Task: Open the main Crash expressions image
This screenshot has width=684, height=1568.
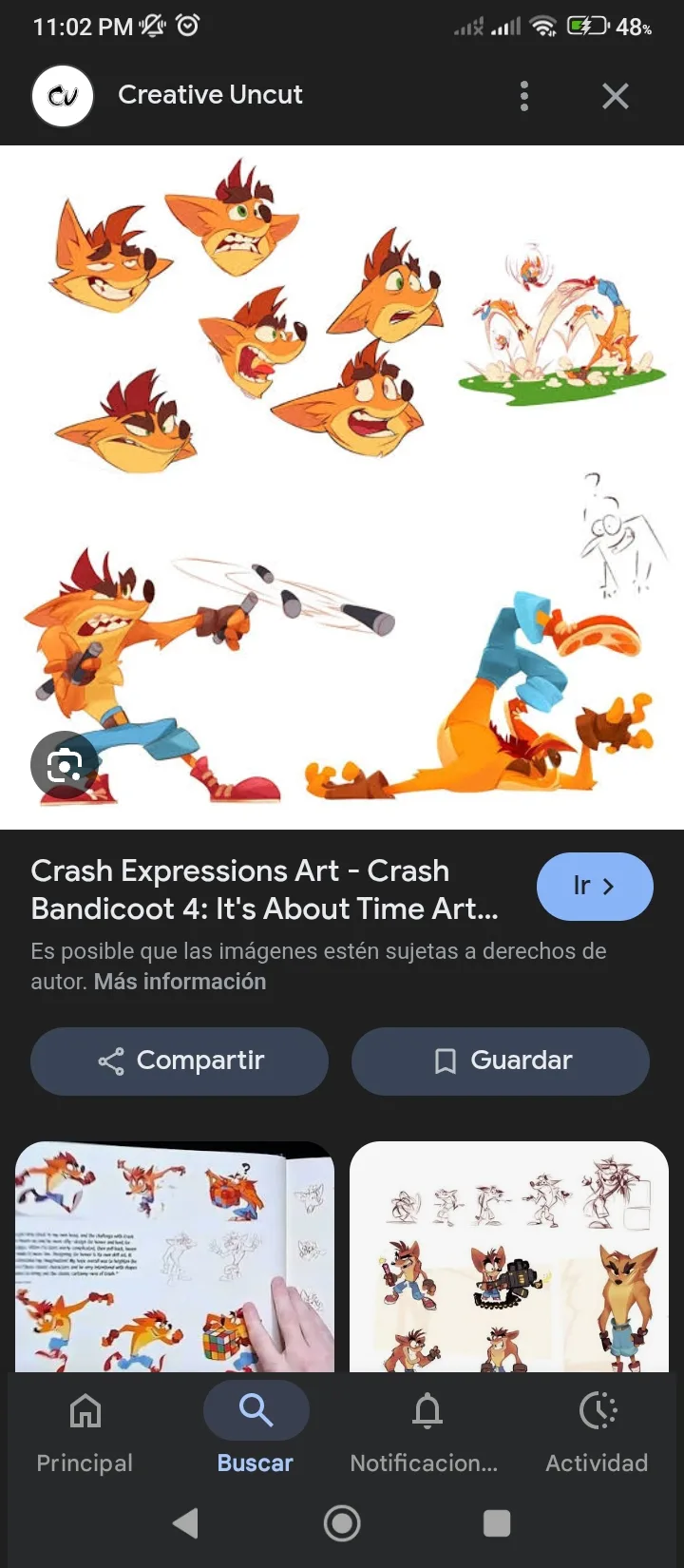Action: point(342,487)
